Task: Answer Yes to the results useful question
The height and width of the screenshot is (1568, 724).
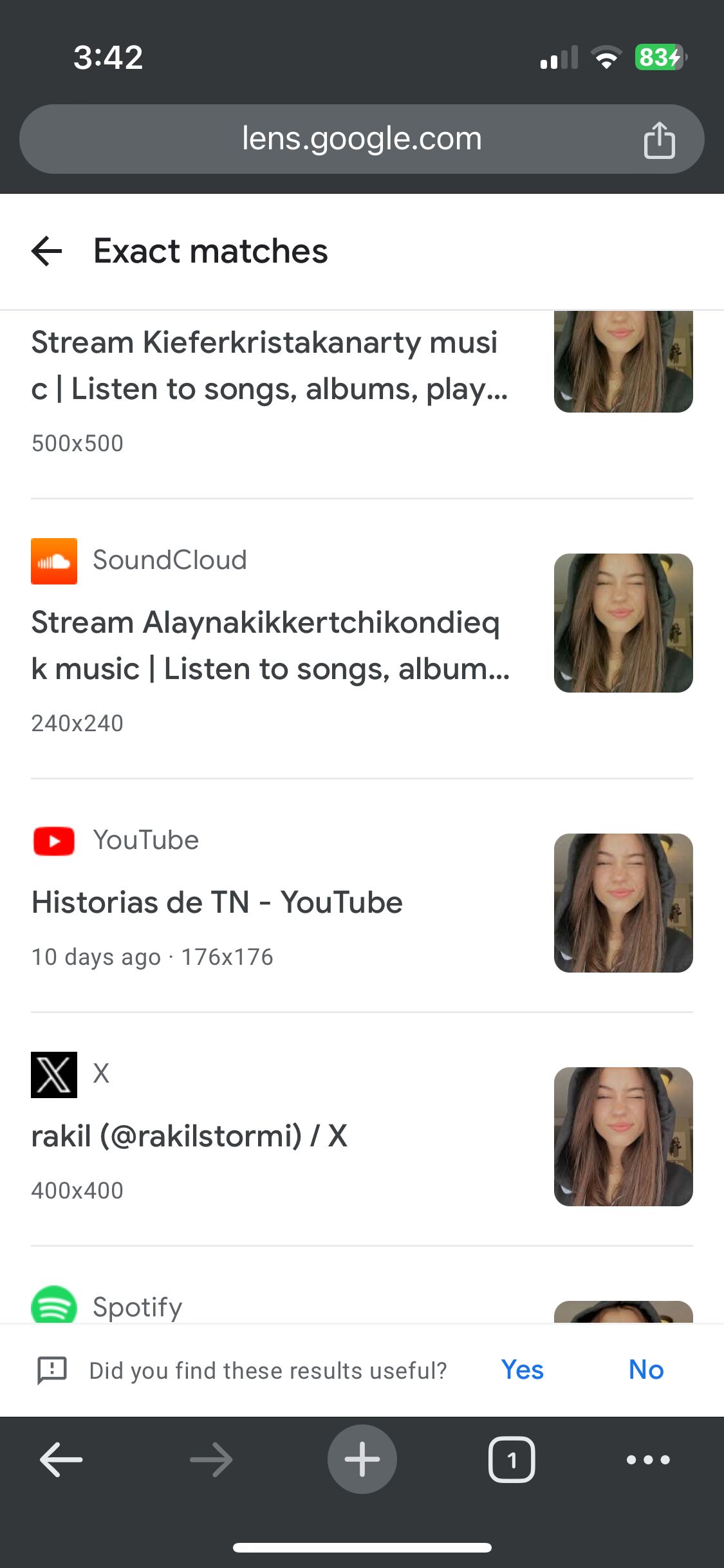Action: 522,1370
